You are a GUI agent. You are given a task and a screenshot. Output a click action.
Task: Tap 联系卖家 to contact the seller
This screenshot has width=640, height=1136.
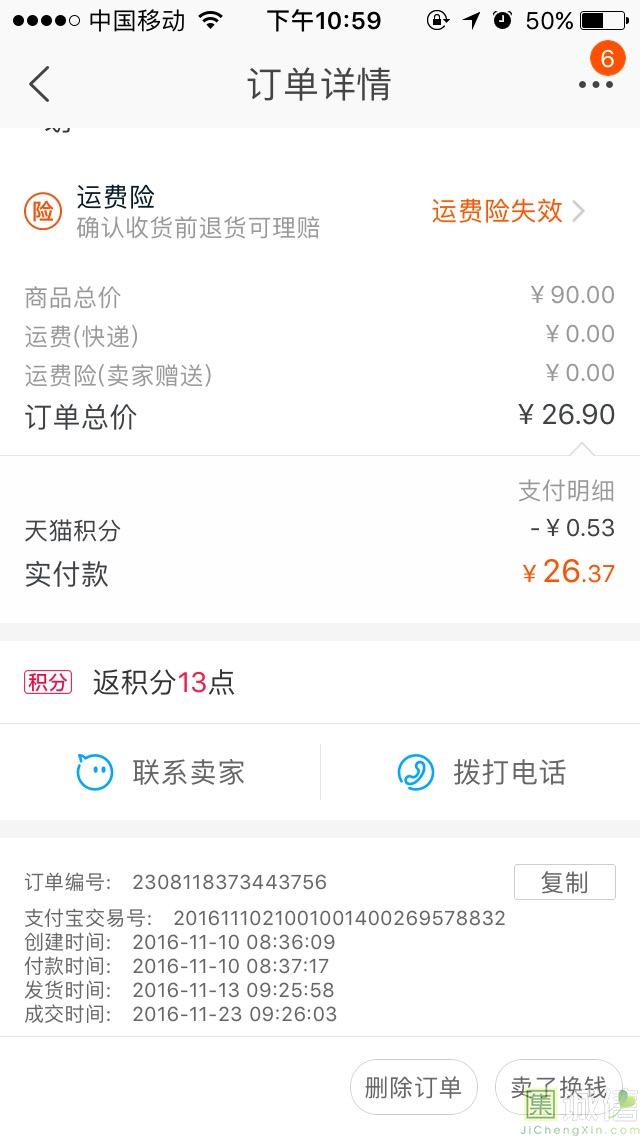tap(160, 772)
